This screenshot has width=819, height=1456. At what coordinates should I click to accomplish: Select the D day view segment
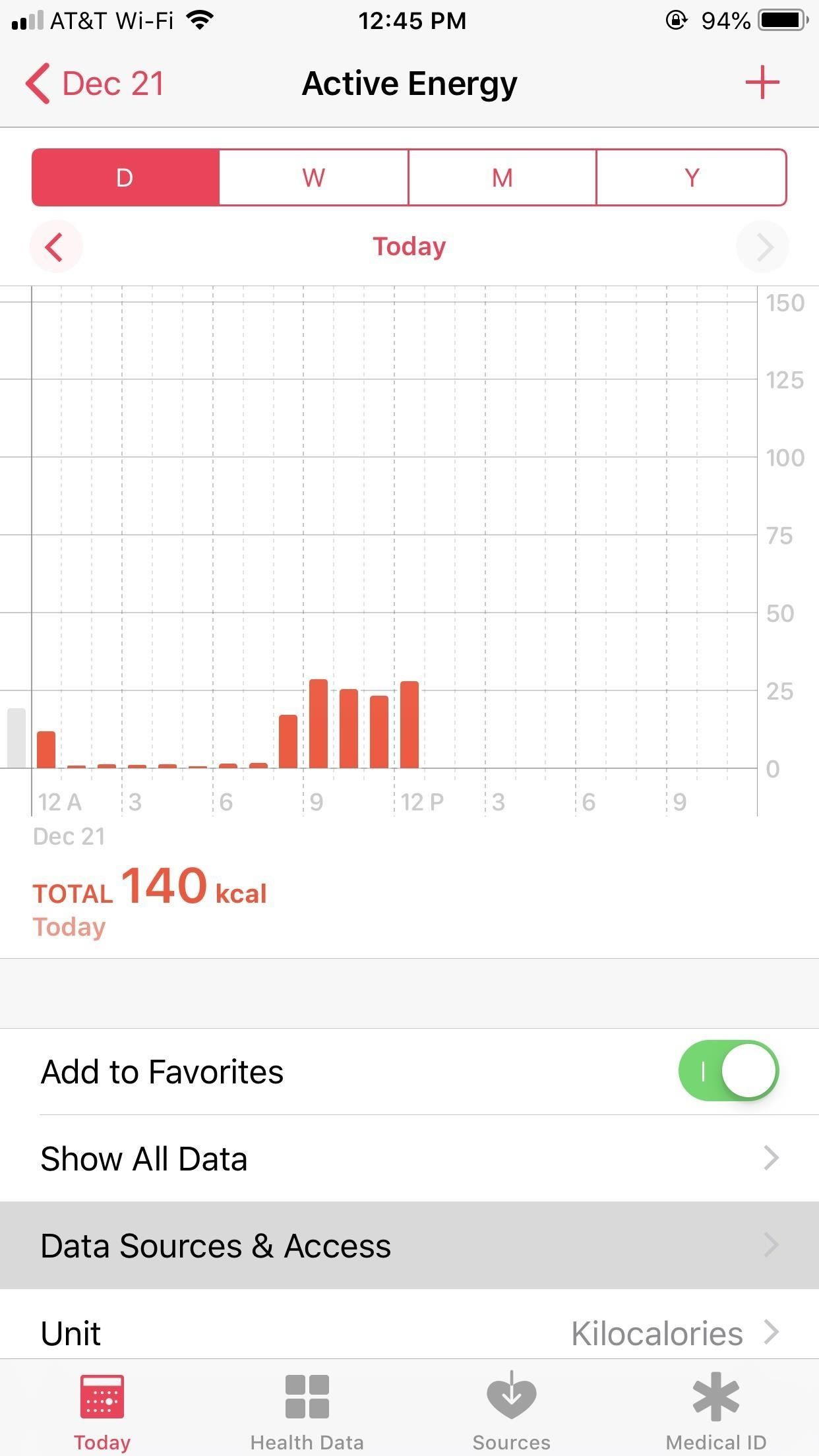point(125,178)
